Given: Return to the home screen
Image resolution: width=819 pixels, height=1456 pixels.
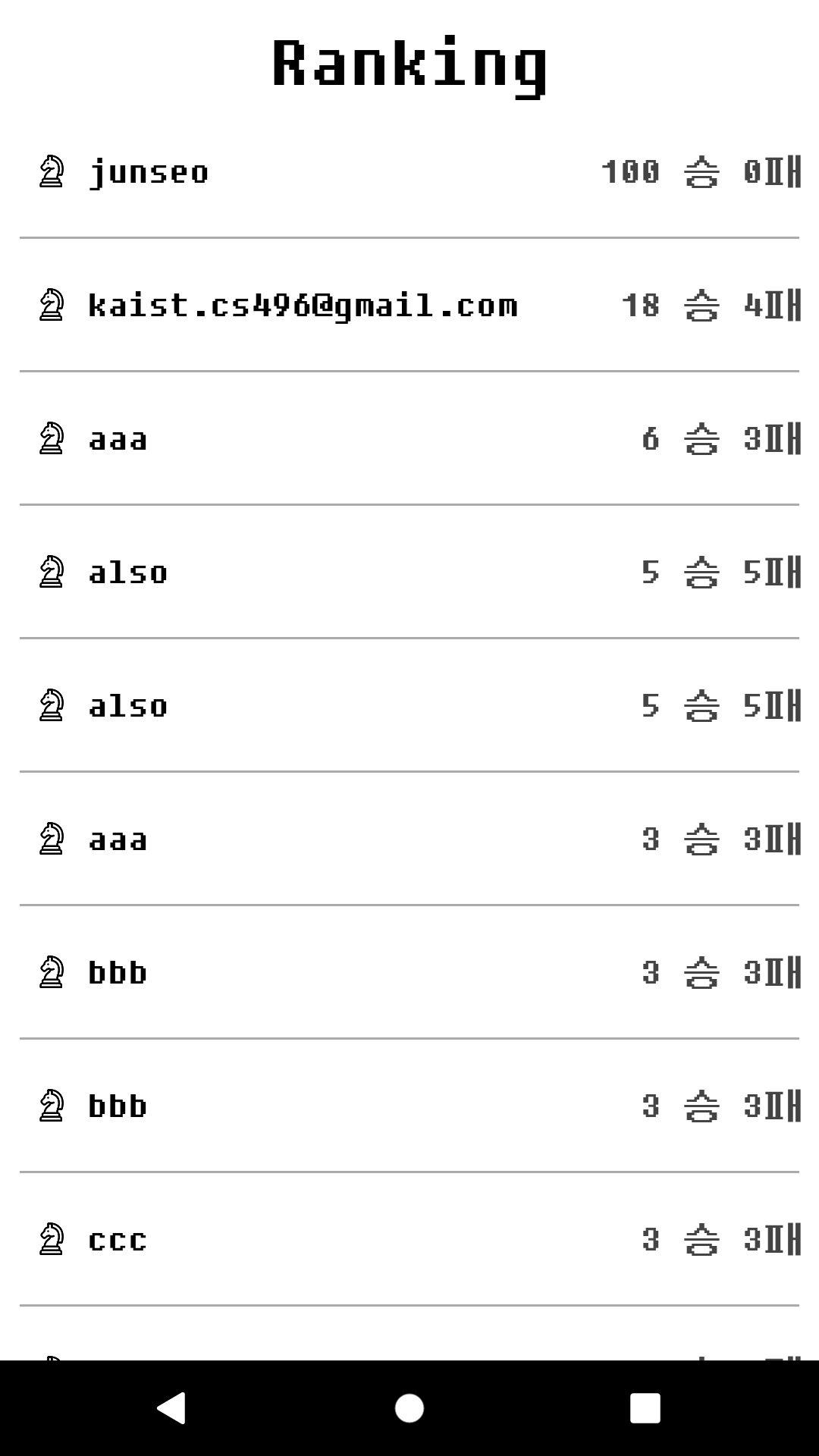Looking at the screenshot, I should click(409, 1408).
